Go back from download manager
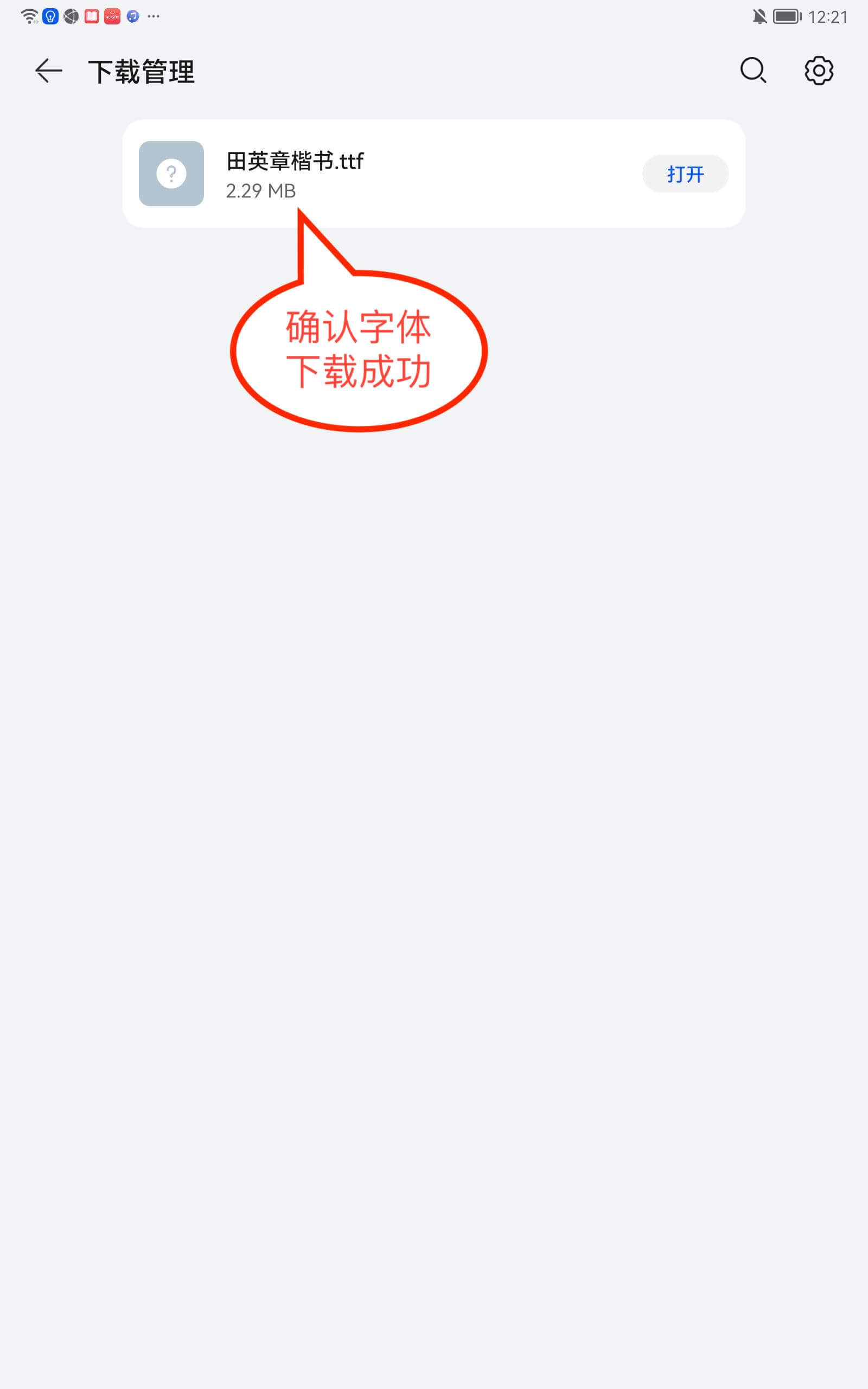Screen dimensions: 868x1389 coord(48,71)
